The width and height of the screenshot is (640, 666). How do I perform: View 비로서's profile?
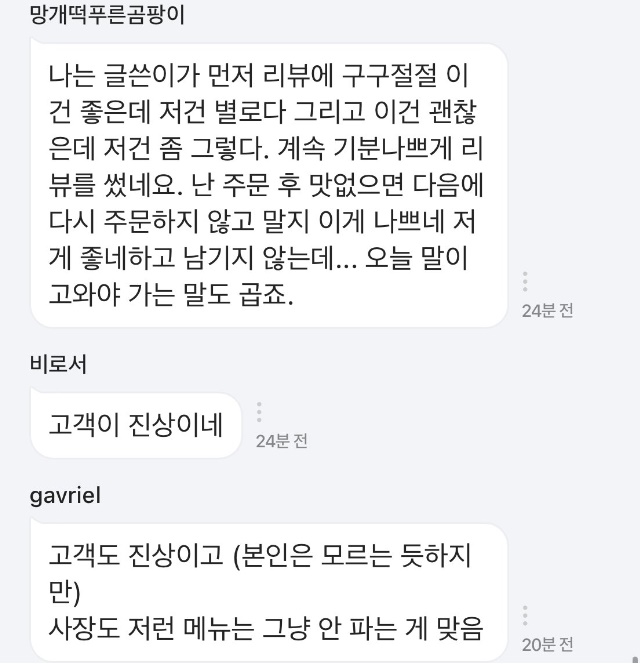point(58,363)
